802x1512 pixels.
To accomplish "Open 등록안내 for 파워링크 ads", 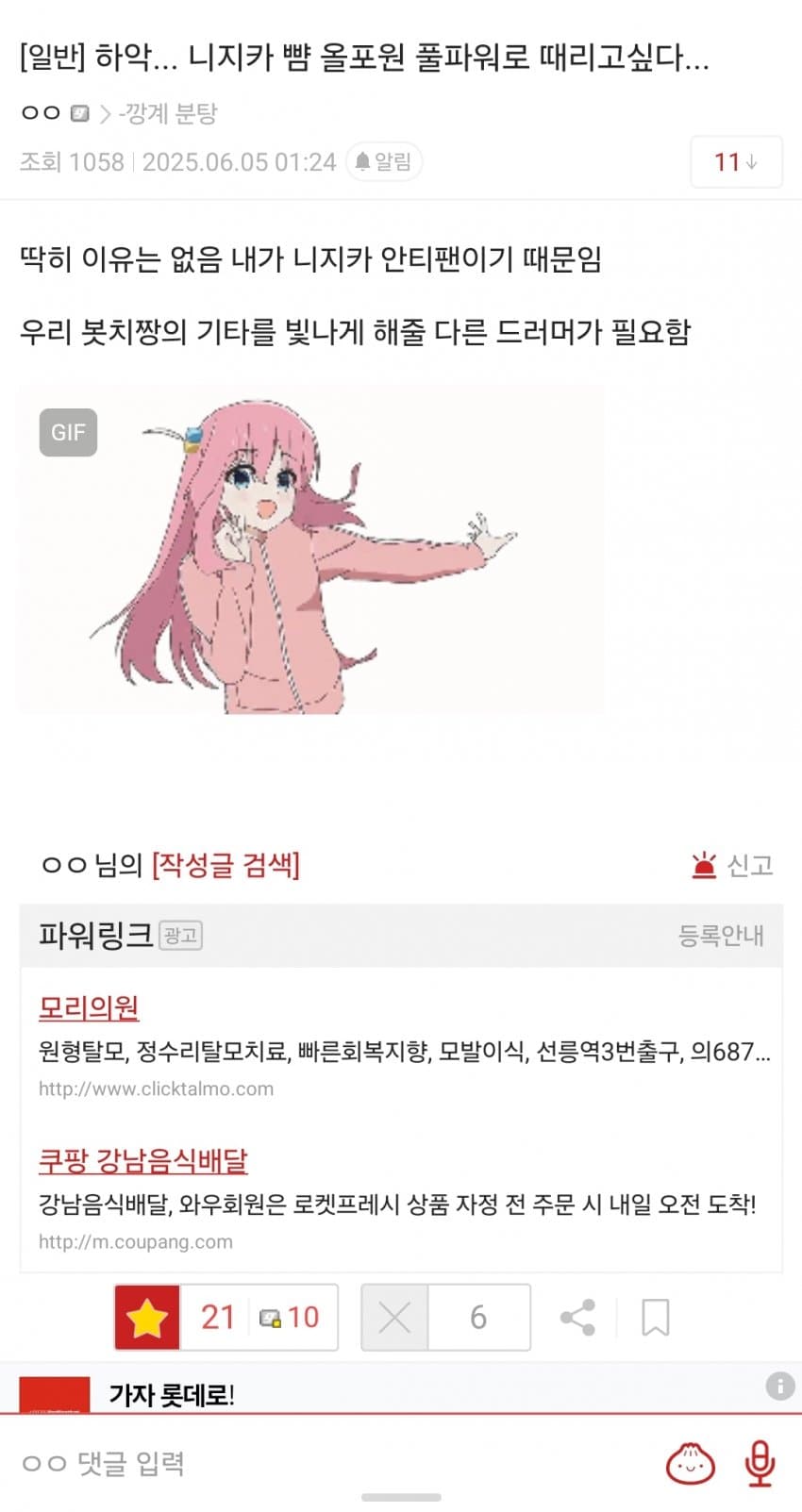I will 720,936.
